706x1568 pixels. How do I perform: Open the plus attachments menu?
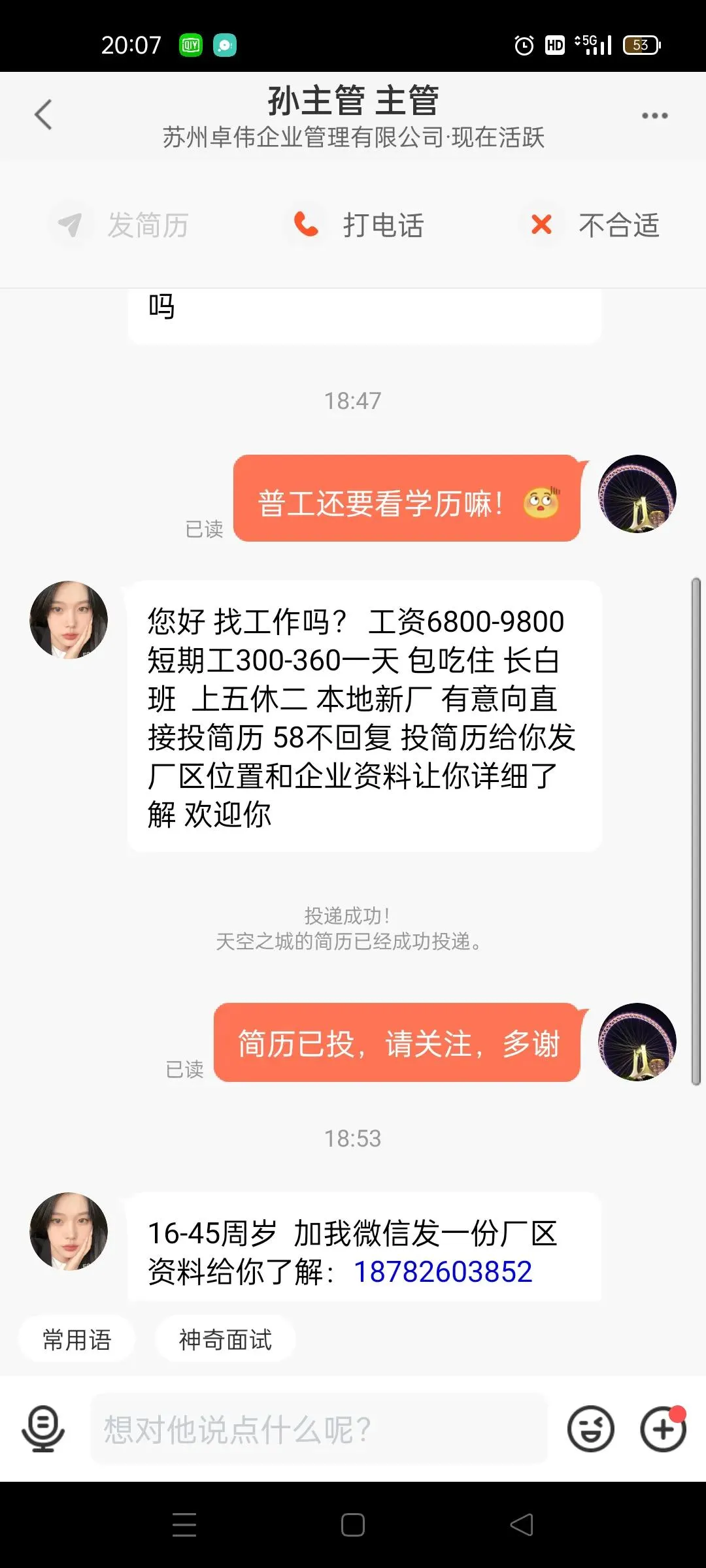click(663, 1429)
